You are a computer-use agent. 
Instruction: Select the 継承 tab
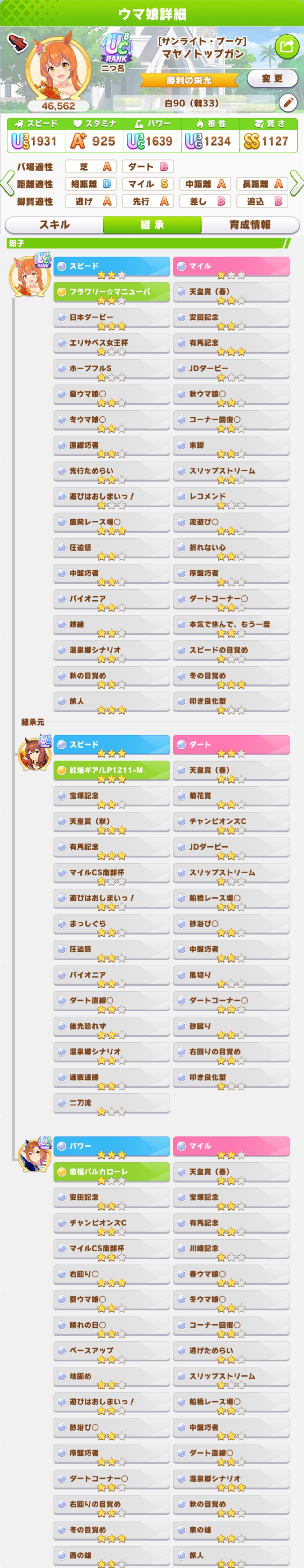tap(152, 225)
